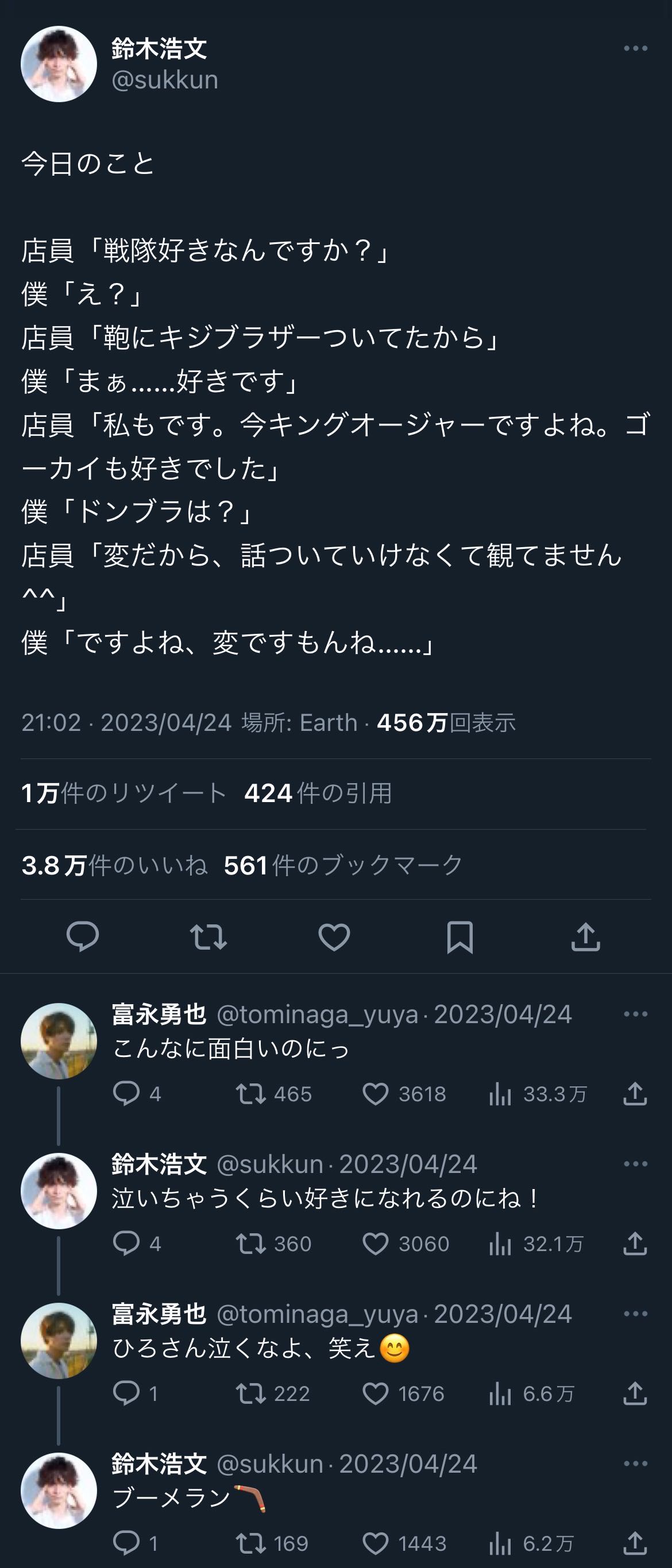The width and height of the screenshot is (672, 1568).
Task: Open the main tweet's three-dot overflow menu
Action: pos(635,48)
